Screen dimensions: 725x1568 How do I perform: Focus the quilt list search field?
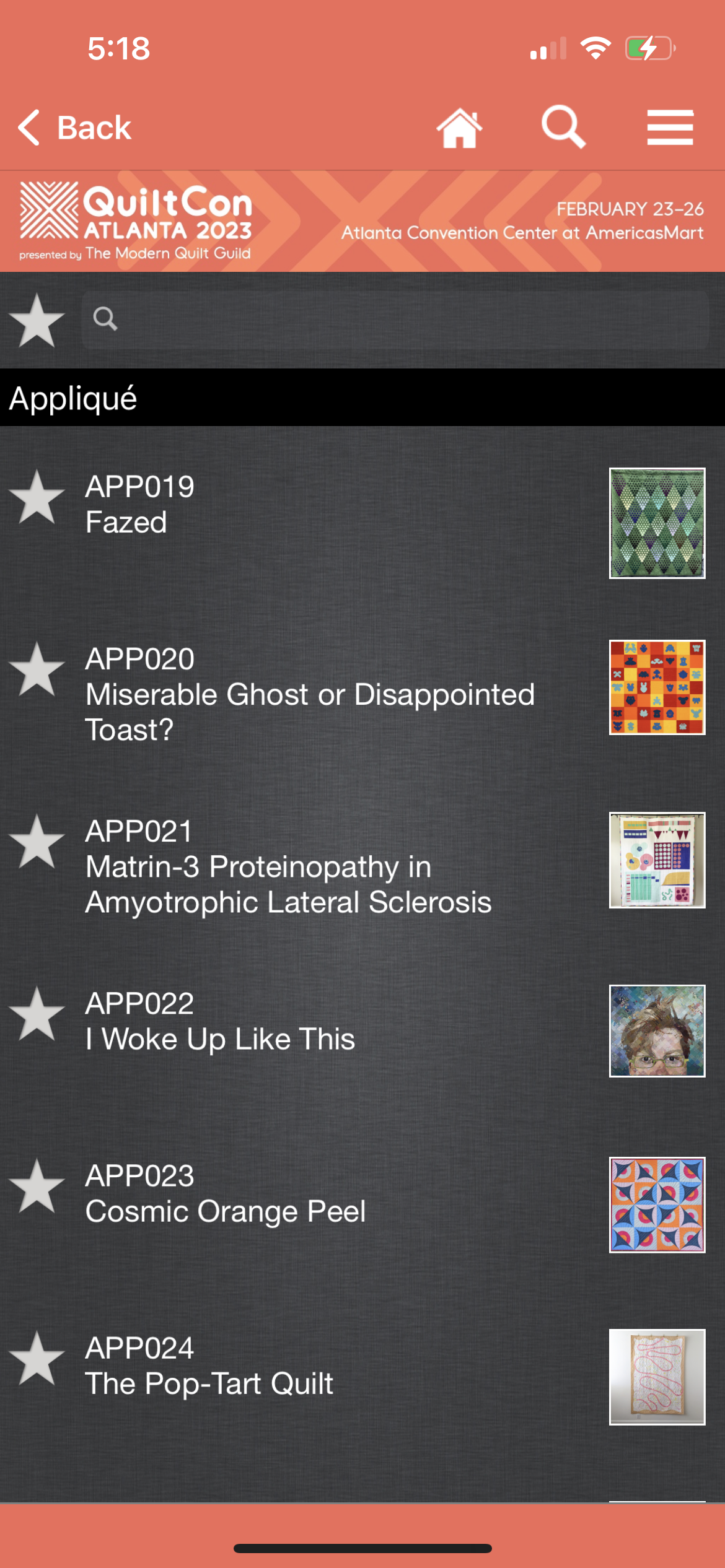pos(397,320)
